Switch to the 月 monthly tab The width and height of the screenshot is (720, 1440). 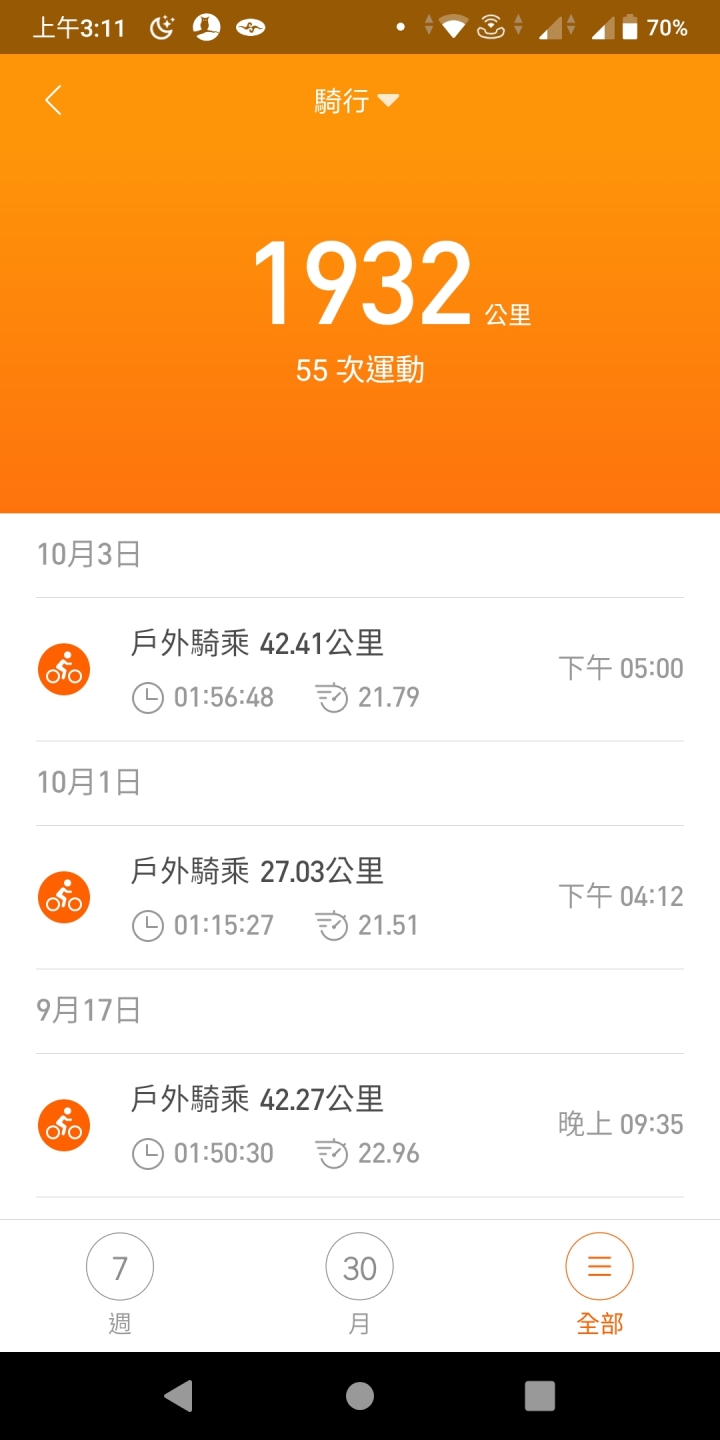[x=360, y=1285]
